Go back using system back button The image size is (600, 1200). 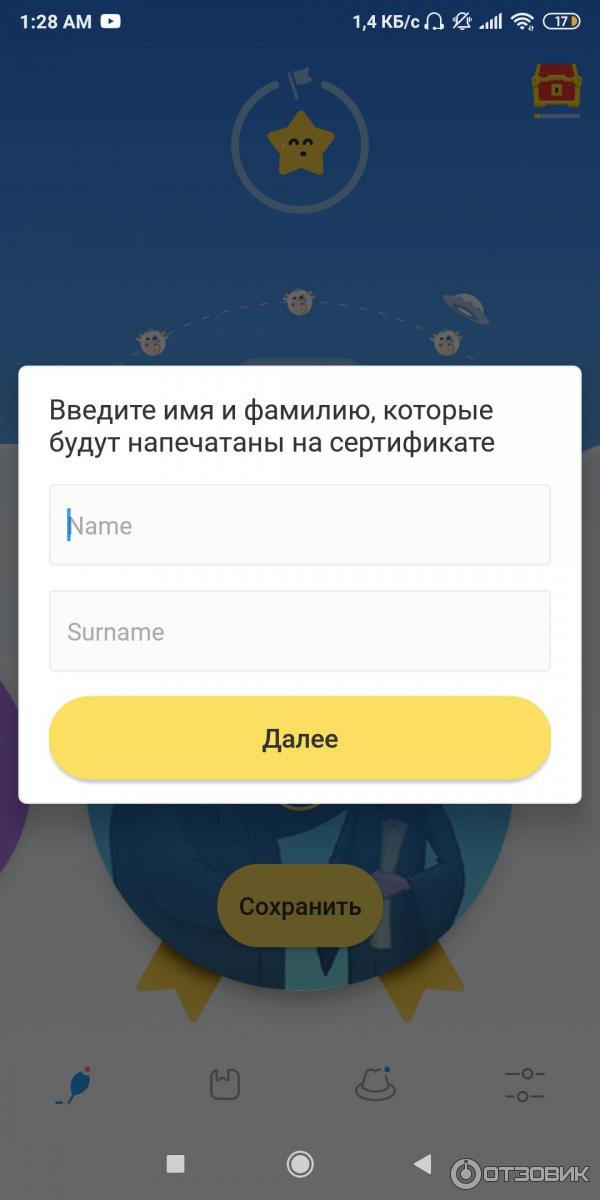pyautogui.click(x=423, y=1163)
